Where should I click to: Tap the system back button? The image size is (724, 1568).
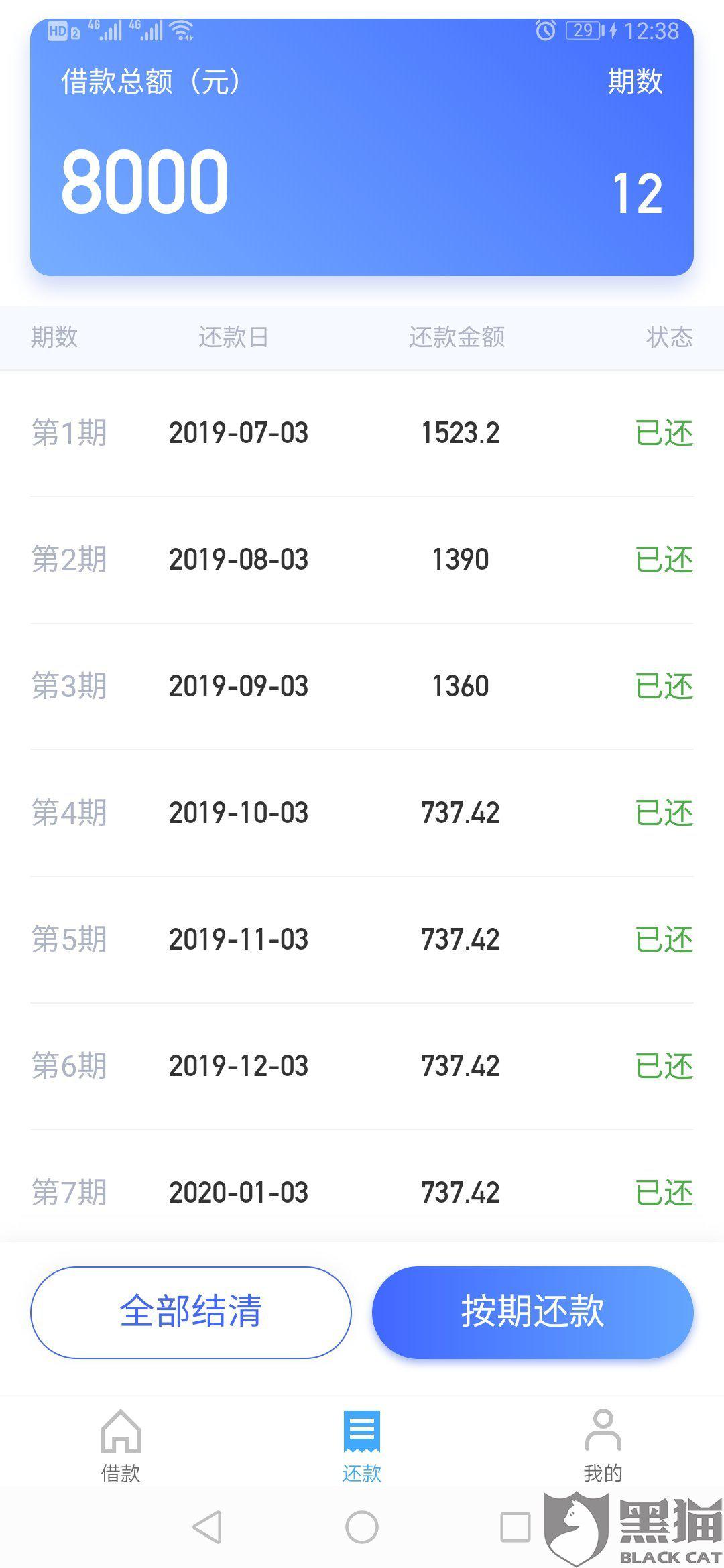(207, 1528)
